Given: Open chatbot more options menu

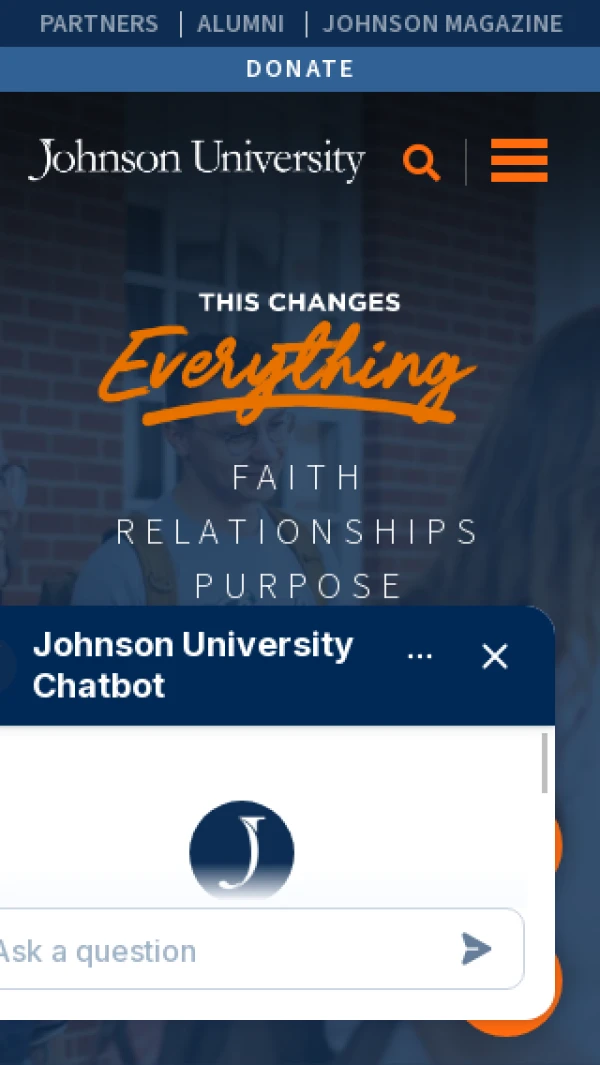Looking at the screenshot, I should [420, 656].
